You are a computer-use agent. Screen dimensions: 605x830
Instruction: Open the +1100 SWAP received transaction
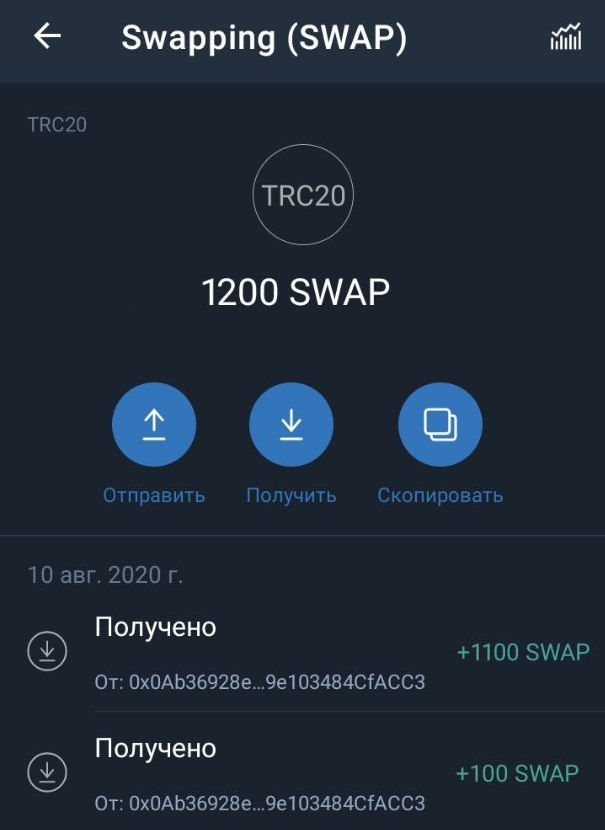coord(302,653)
